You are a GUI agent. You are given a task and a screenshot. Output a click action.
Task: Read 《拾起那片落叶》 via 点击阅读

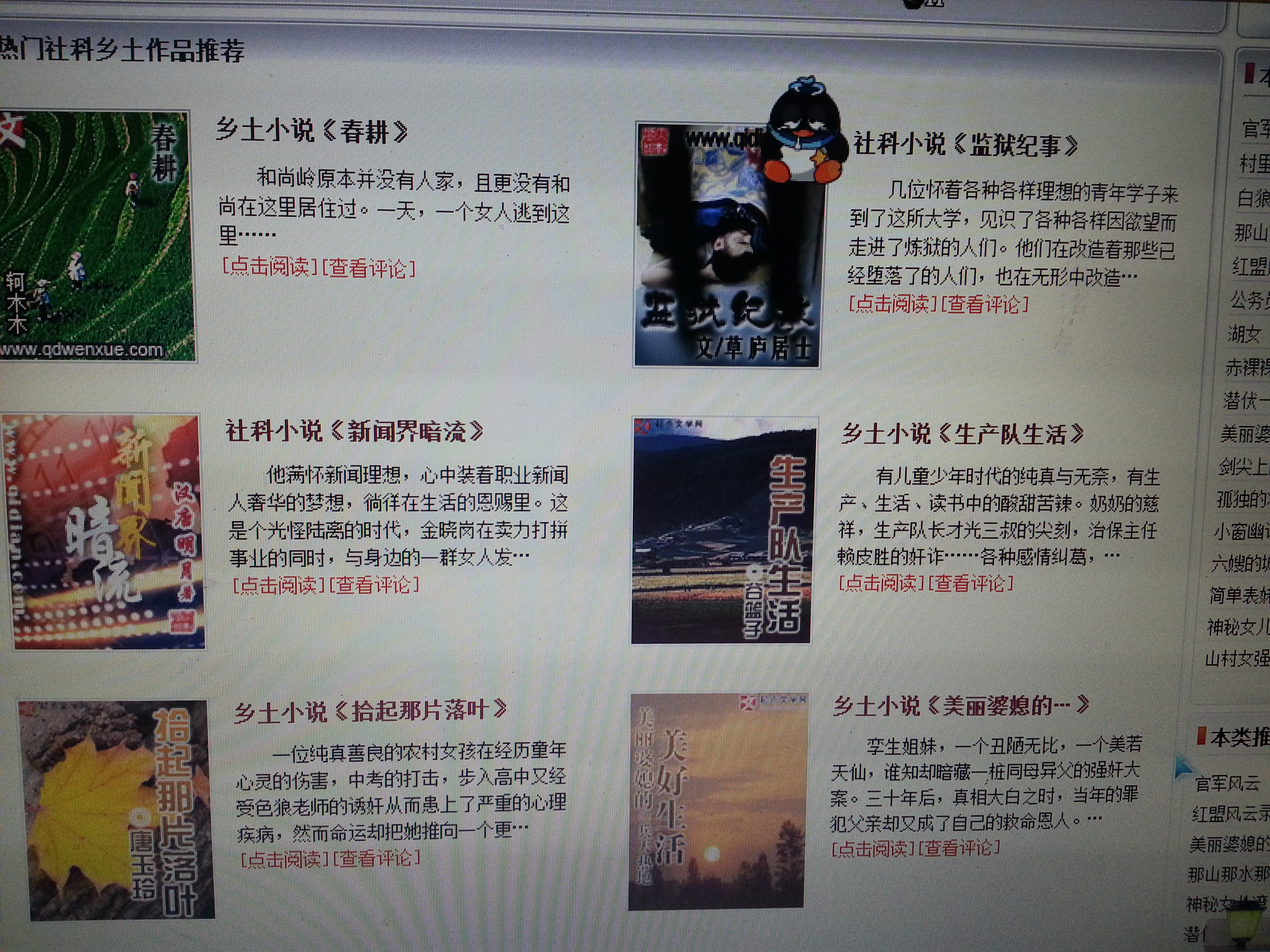point(285,858)
